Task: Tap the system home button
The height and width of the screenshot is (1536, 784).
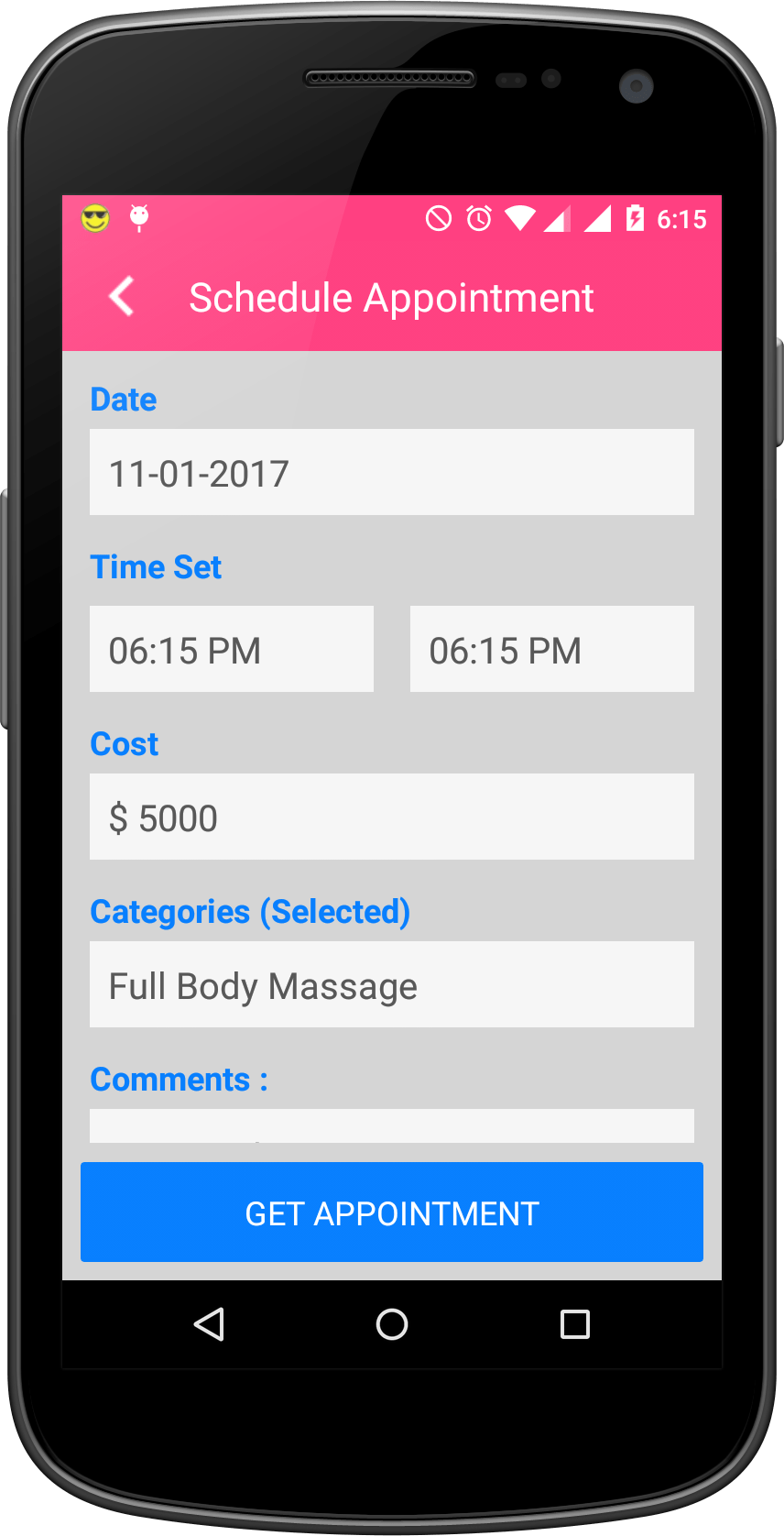Action: (x=392, y=1324)
